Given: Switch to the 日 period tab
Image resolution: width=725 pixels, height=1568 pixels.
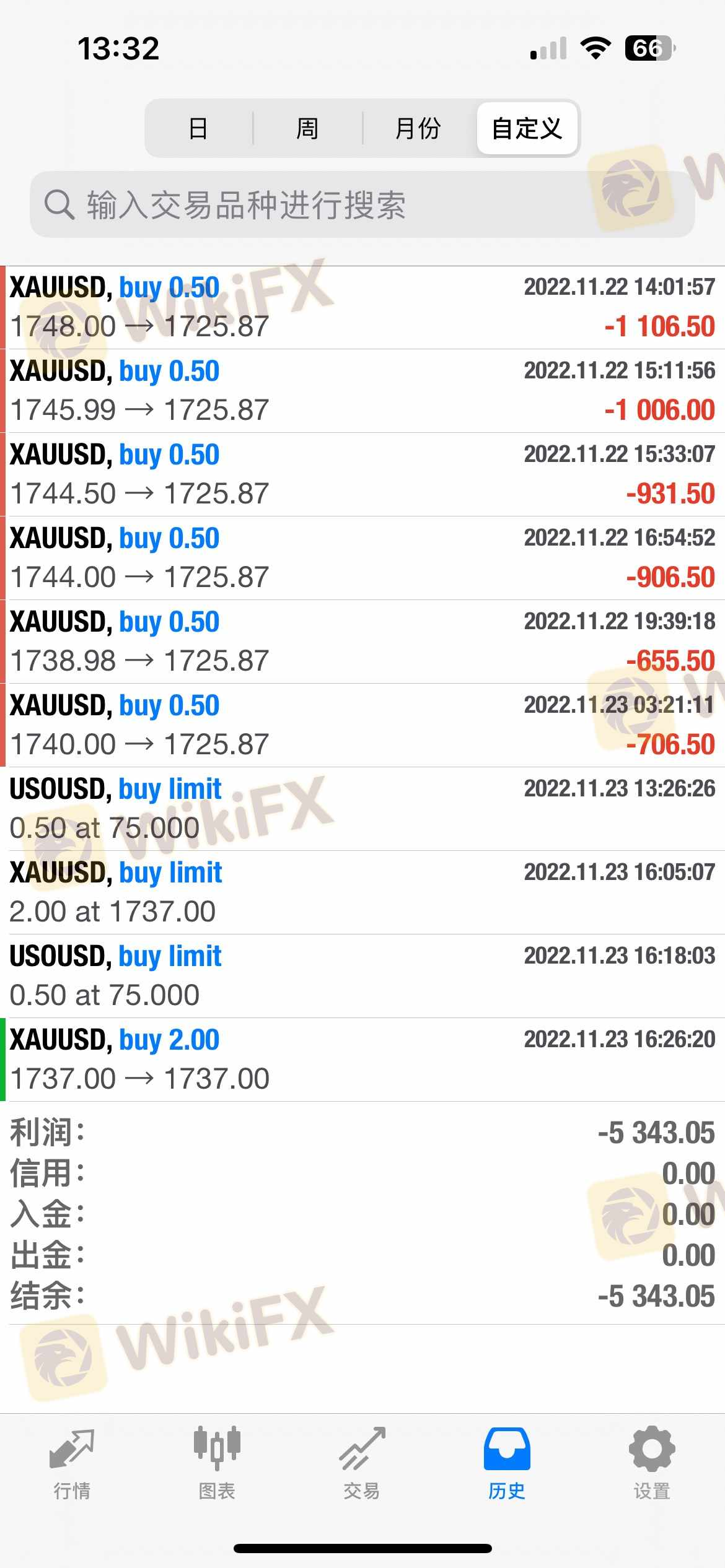Looking at the screenshot, I should click(198, 129).
